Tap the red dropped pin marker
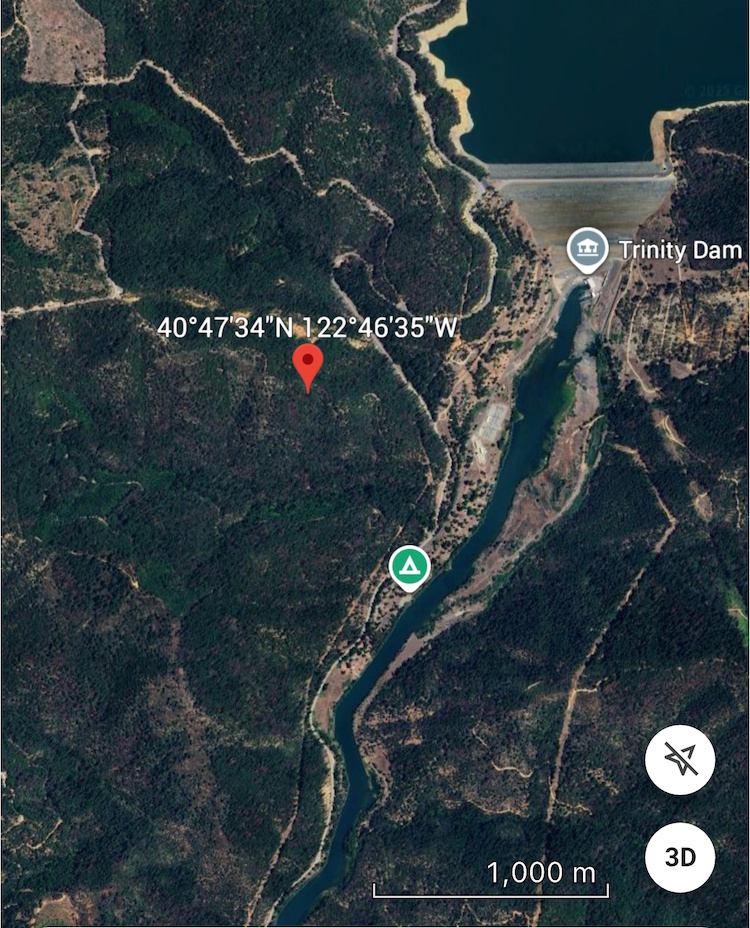This screenshot has width=750, height=928. (x=308, y=366)
